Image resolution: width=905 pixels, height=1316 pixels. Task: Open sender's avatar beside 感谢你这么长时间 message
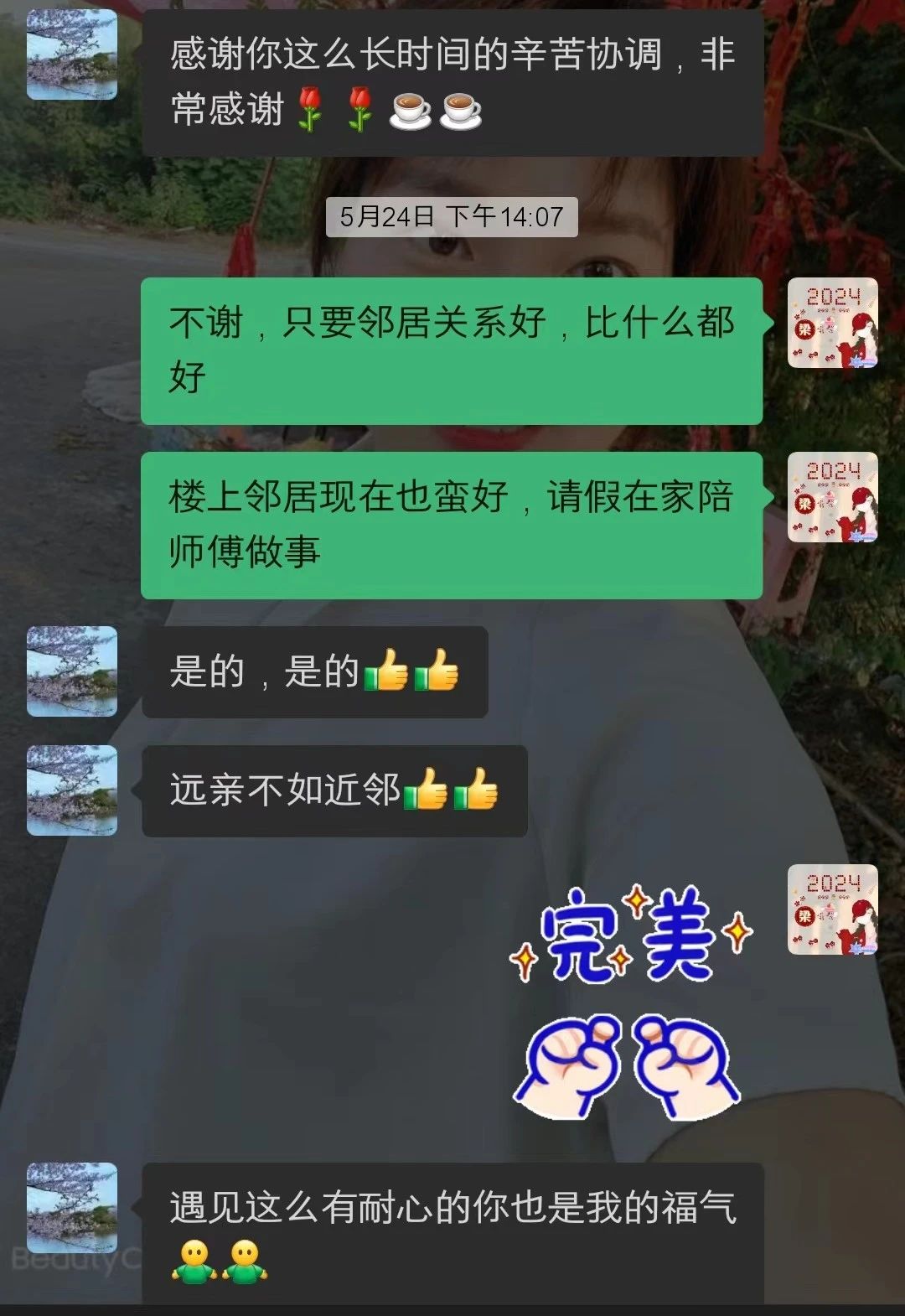tap(72, 54)
